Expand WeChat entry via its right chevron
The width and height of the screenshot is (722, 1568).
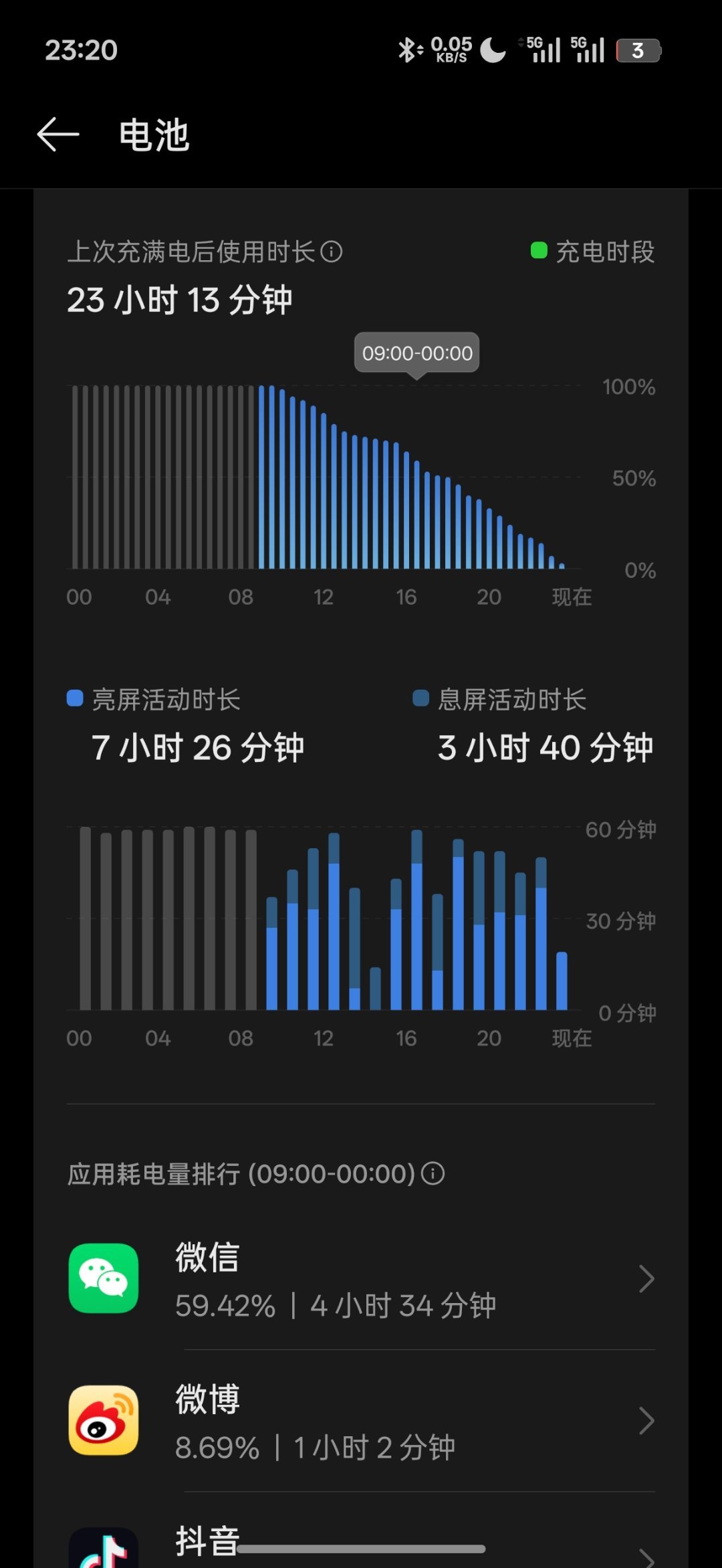tap(647, 1278)
